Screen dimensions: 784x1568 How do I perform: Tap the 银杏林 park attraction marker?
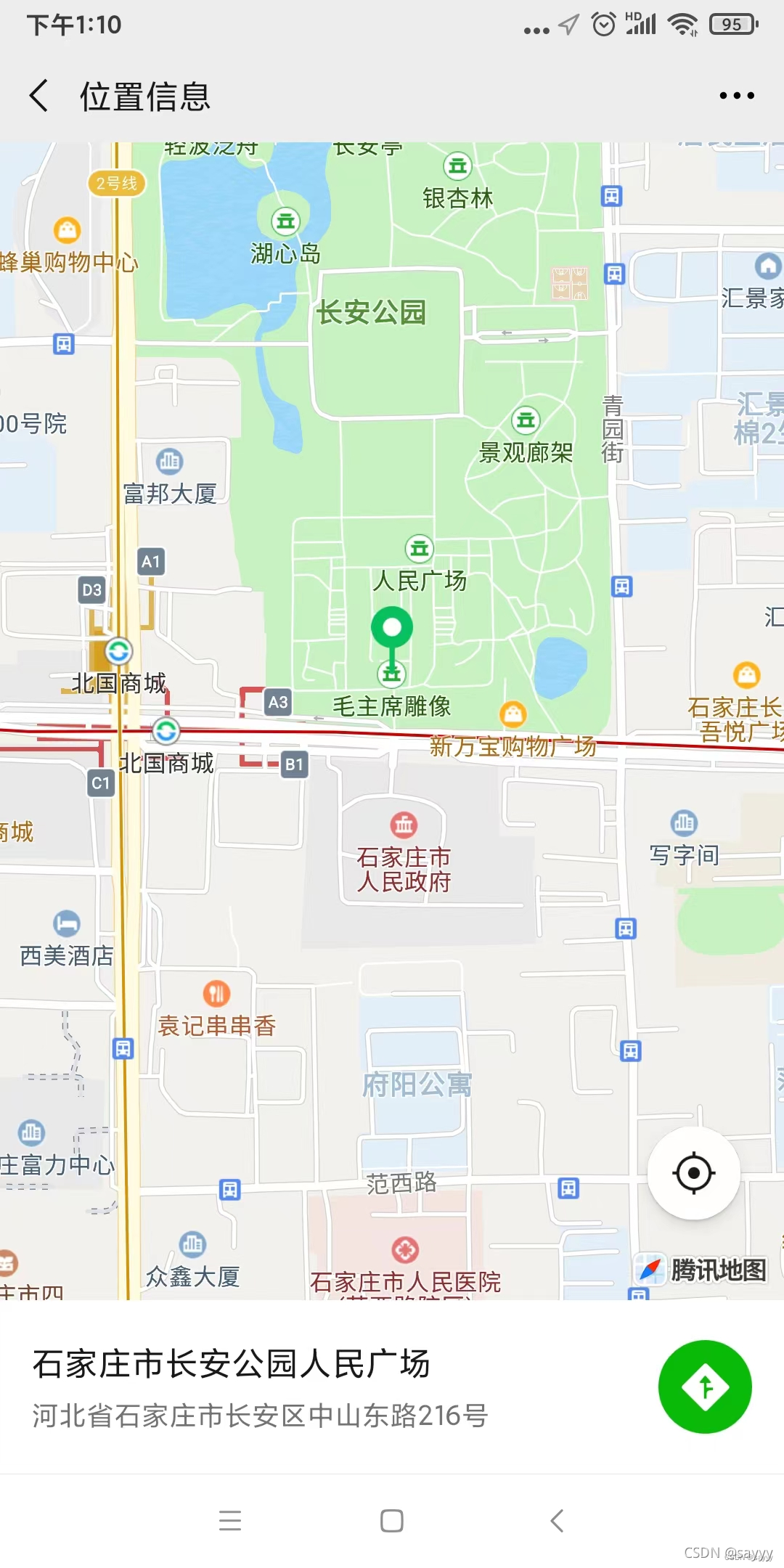(x=457, y=166)
